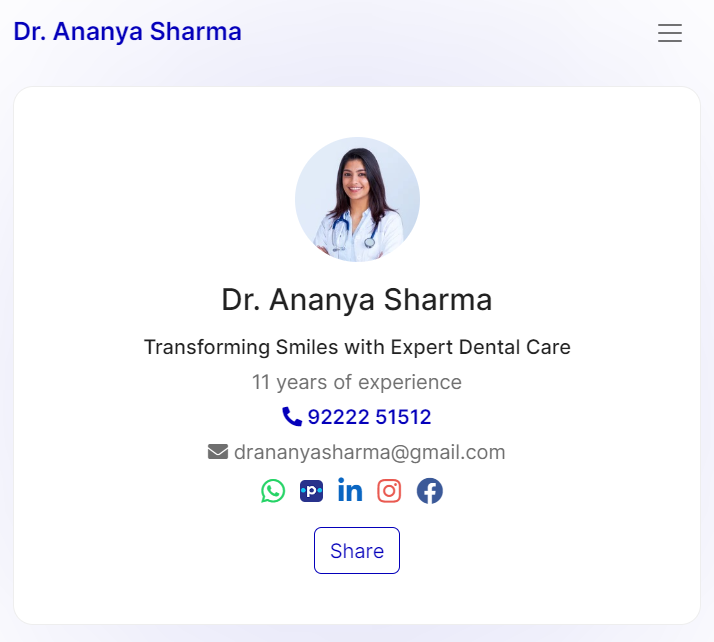Email drananyasharma@gmail.com
714x642 pixels.
point(357,452)
